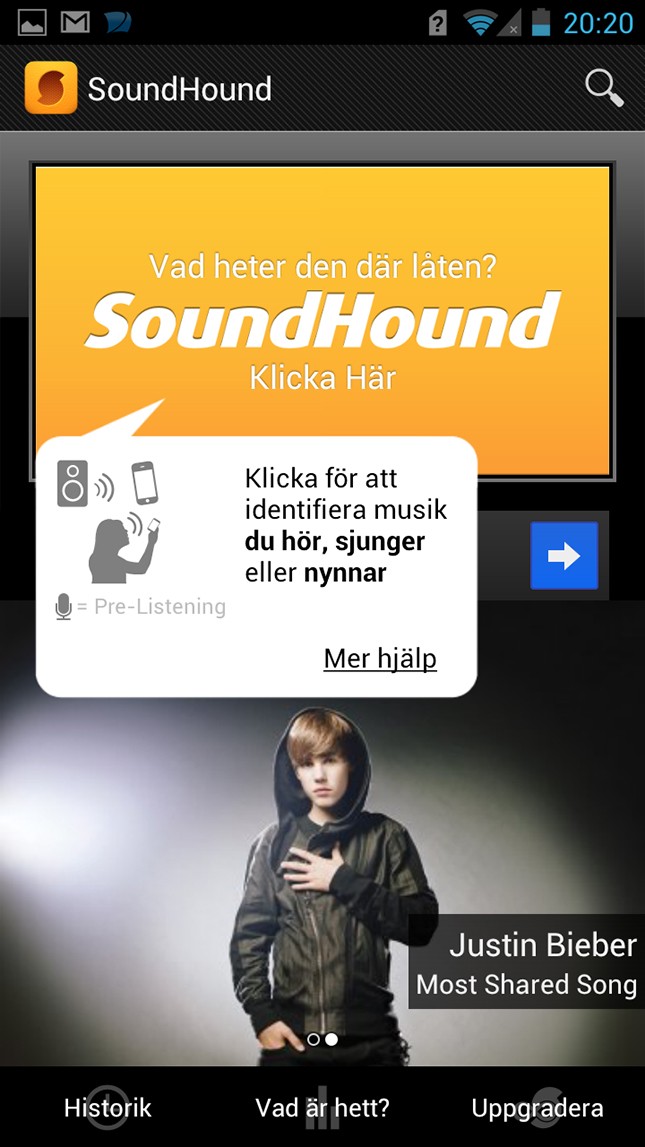Tap the SoundHound app logo icon
Viewport: 645px width, 1147px height.
pos(50,88)
